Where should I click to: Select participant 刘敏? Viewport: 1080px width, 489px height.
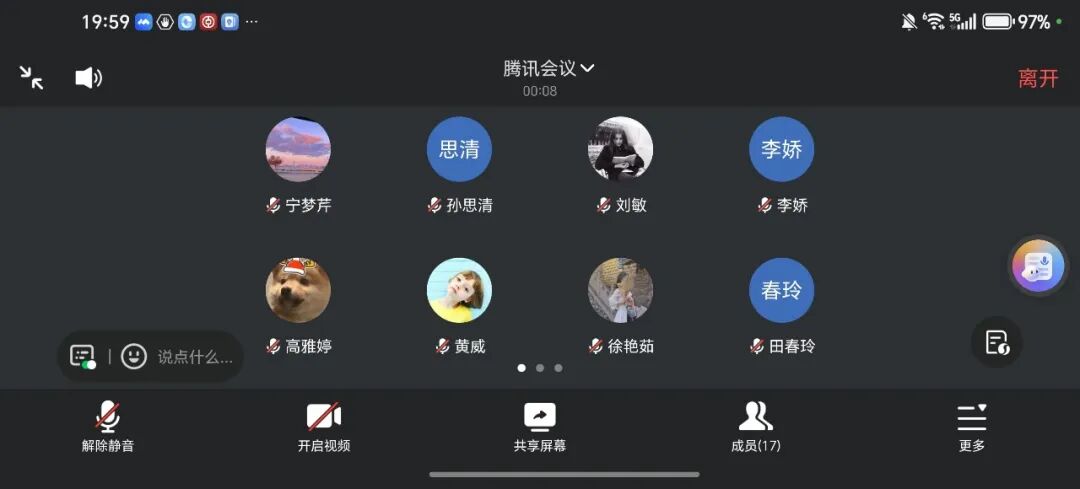tap(620, 150)
